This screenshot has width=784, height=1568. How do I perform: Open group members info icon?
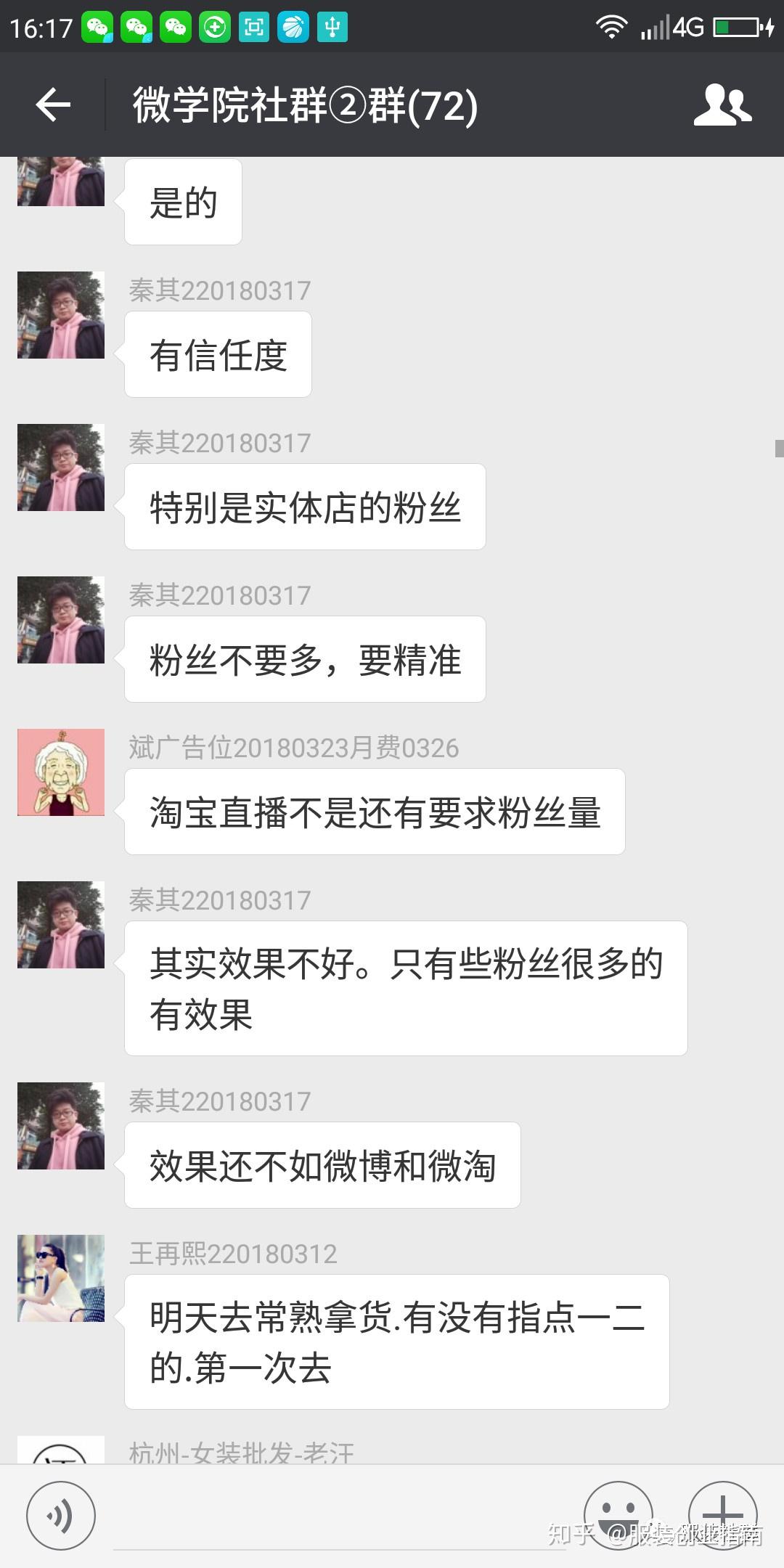(x=722, y=105)
